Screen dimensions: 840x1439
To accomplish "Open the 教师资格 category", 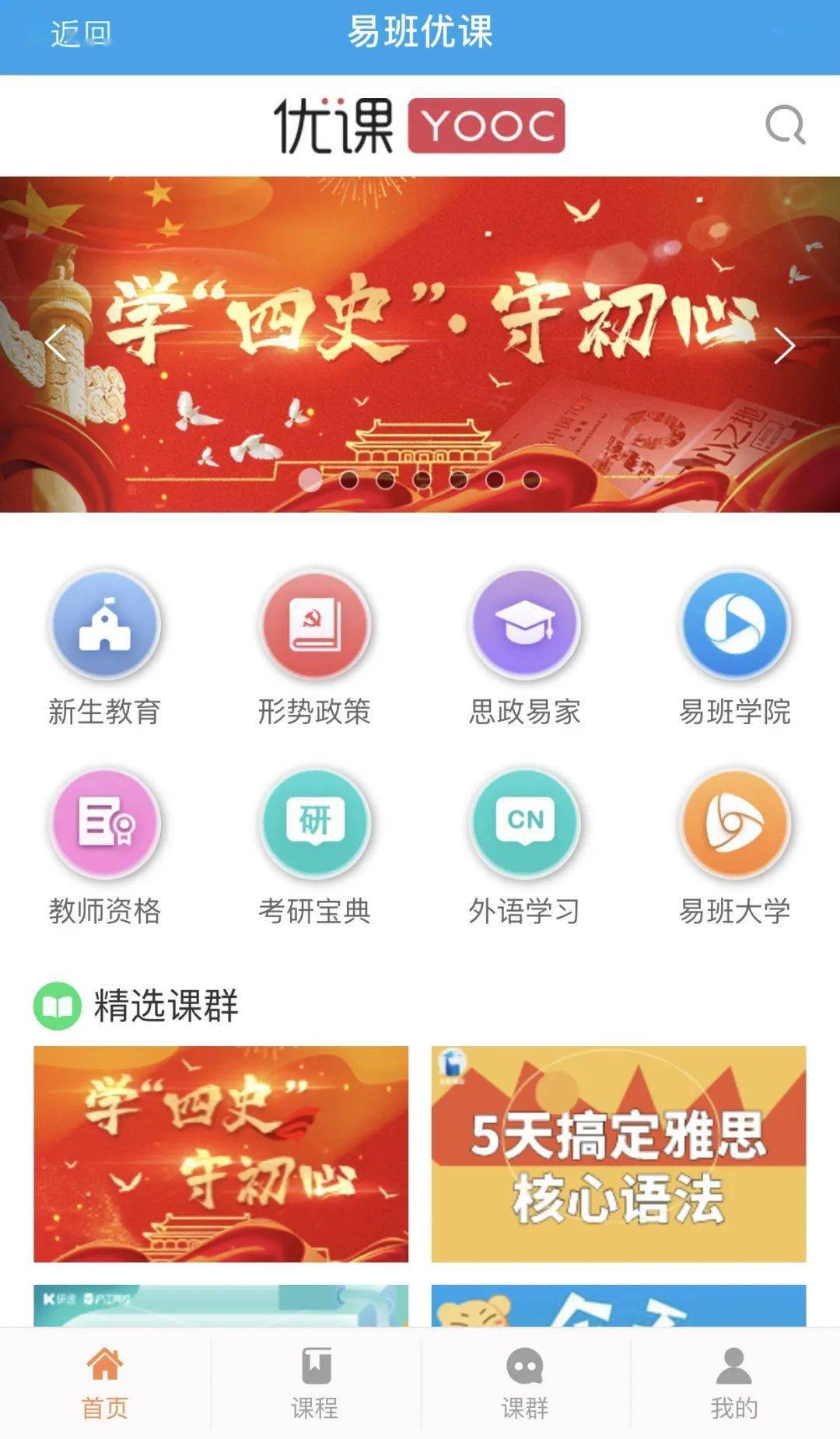I will click(105, 848).
